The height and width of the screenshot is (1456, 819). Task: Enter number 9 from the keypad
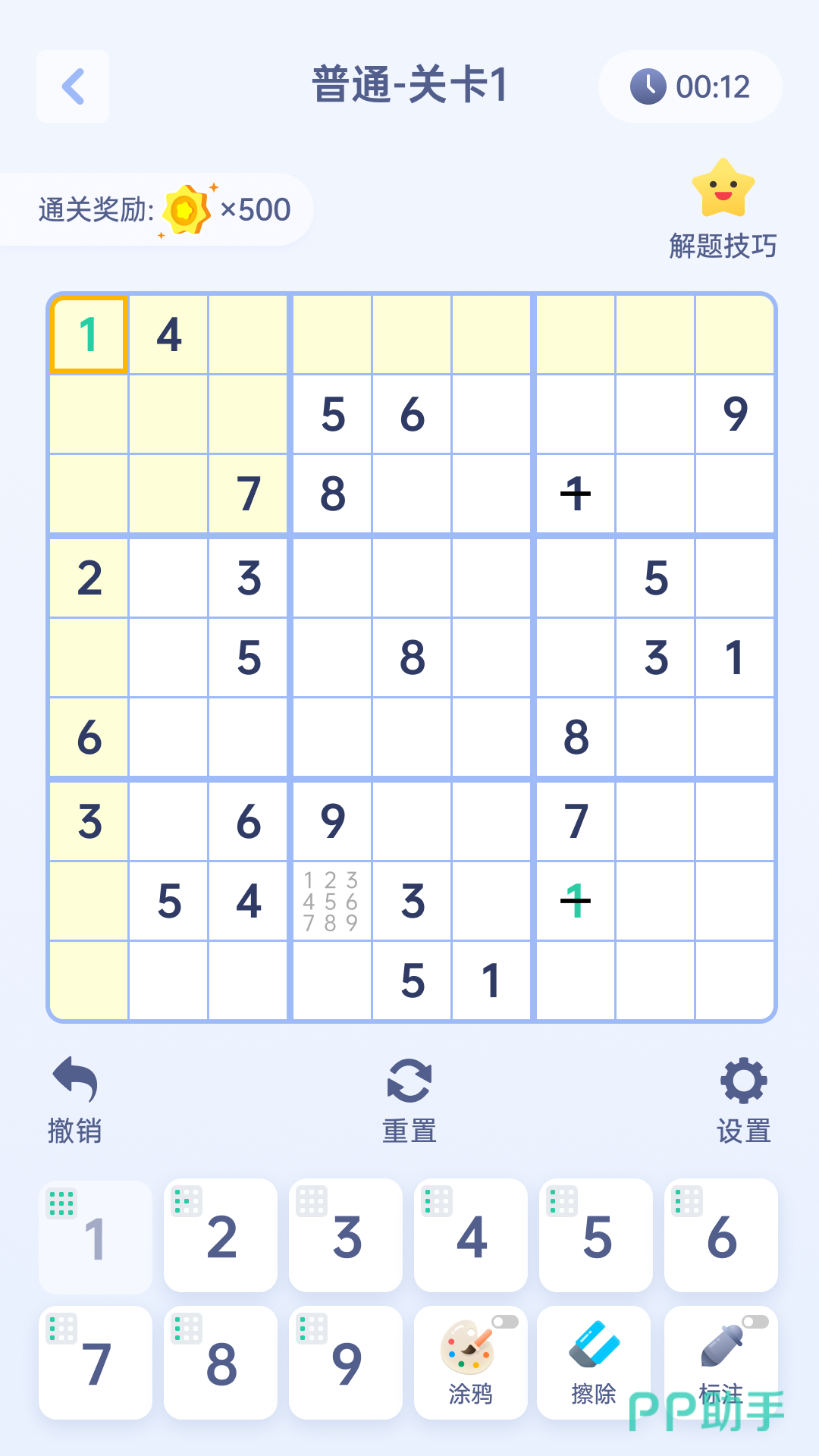coord(346,1363)
